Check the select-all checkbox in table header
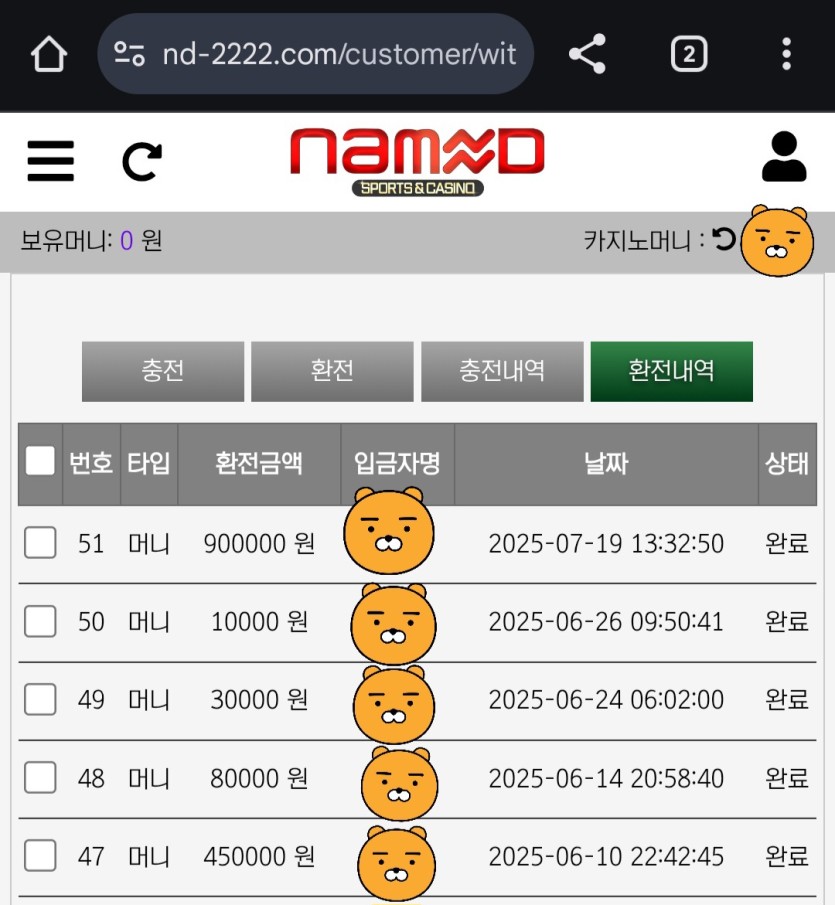 (x=40, y=461)
